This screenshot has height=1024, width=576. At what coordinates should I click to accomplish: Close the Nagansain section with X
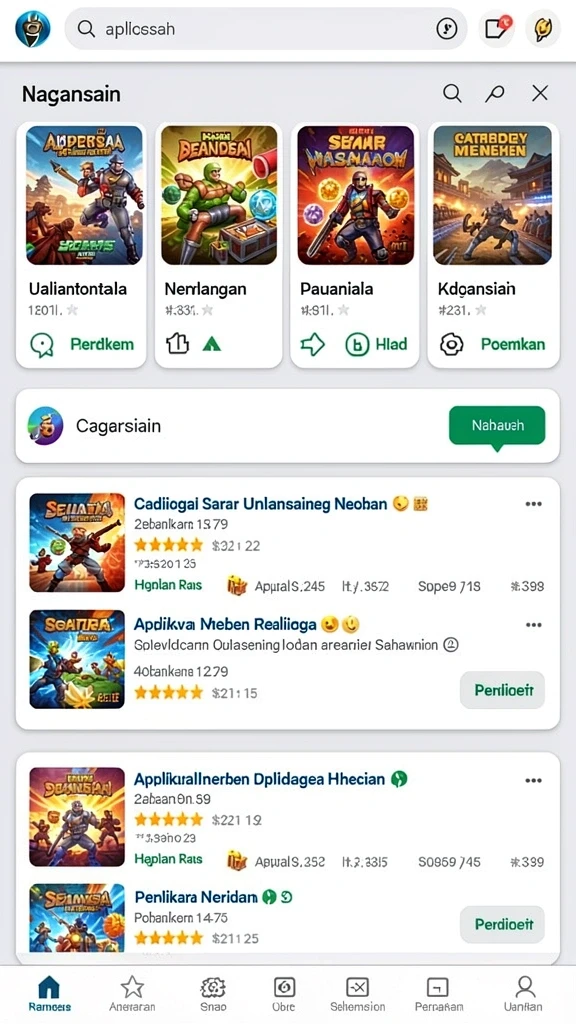539,93
